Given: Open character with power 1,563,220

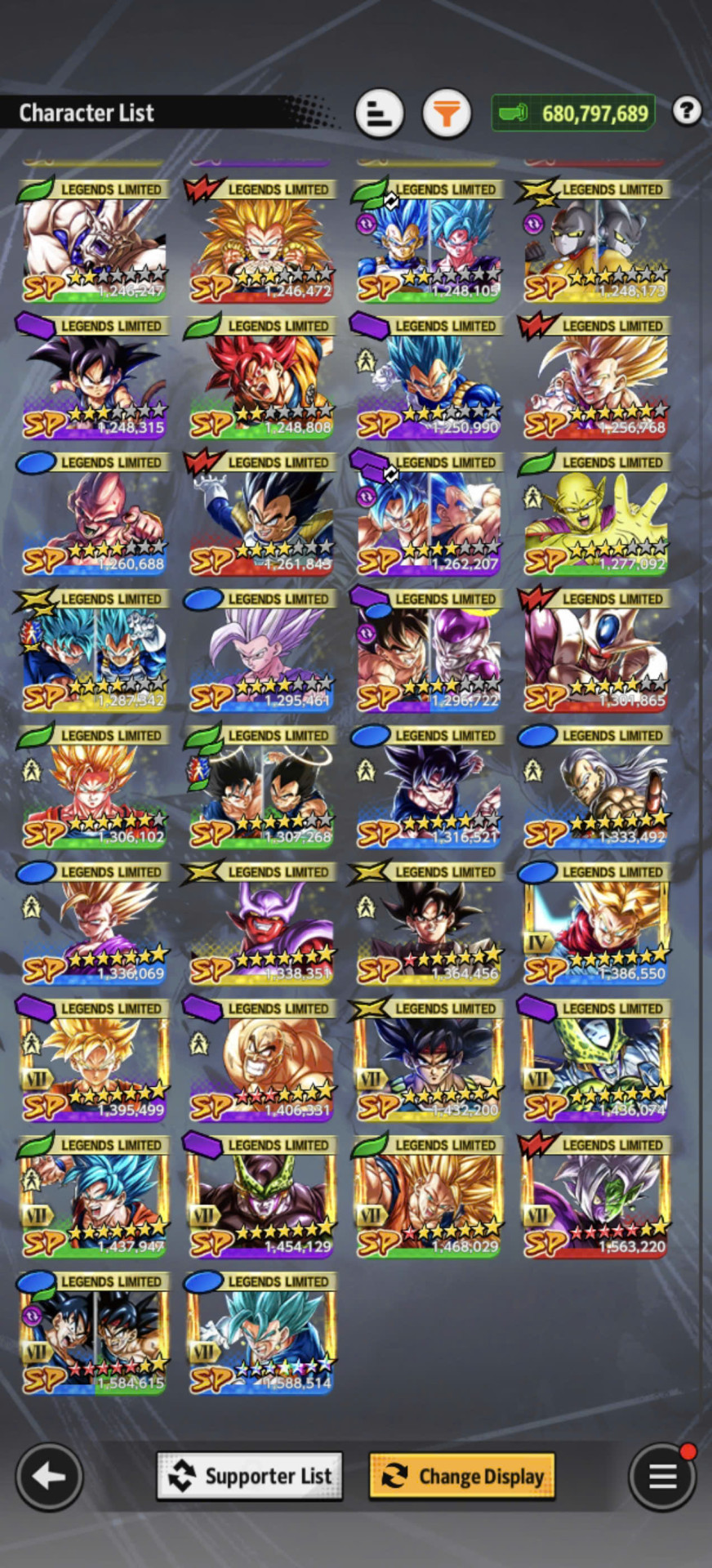Looking at the screenshot, I should click(594, 1196).
